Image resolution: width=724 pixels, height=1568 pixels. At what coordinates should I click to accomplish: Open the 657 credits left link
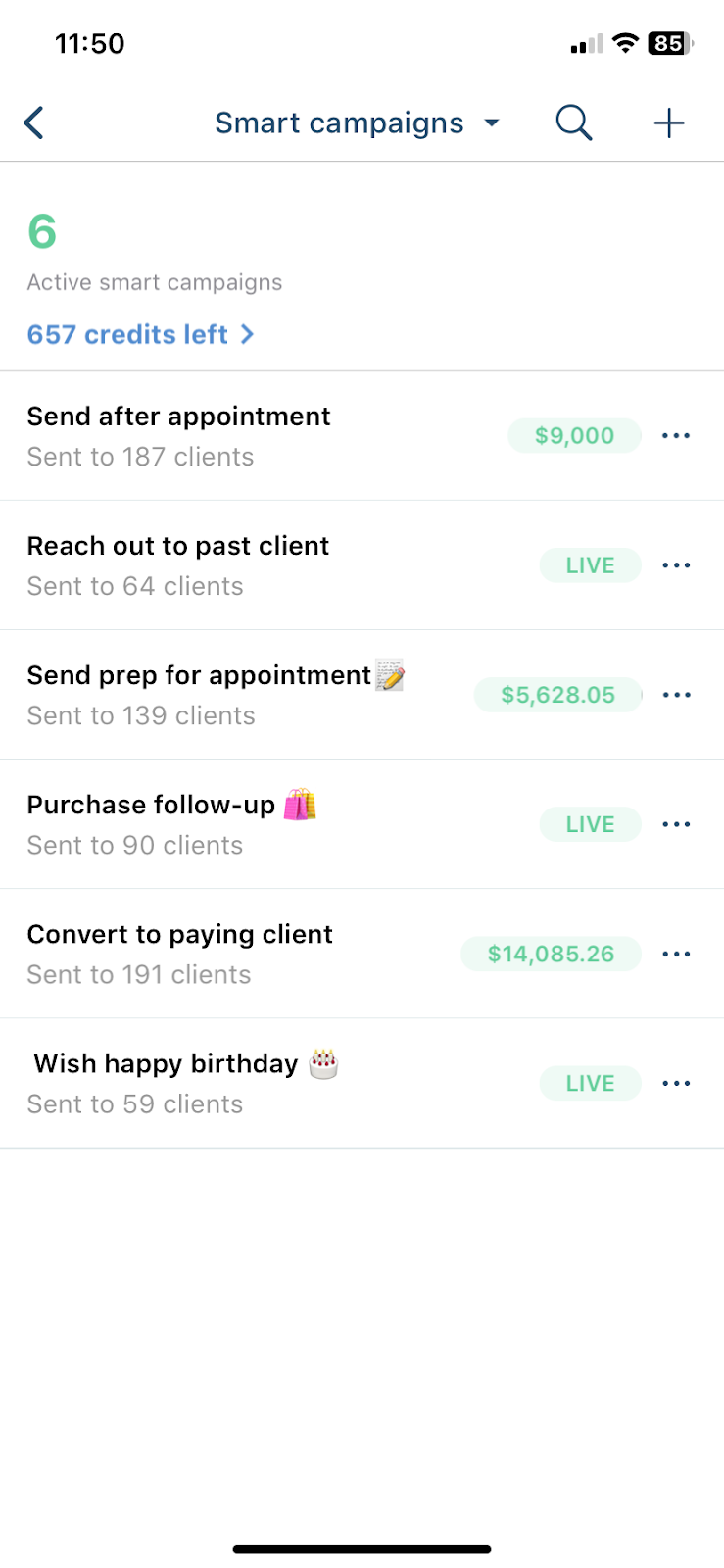click(x=141, y=335)
